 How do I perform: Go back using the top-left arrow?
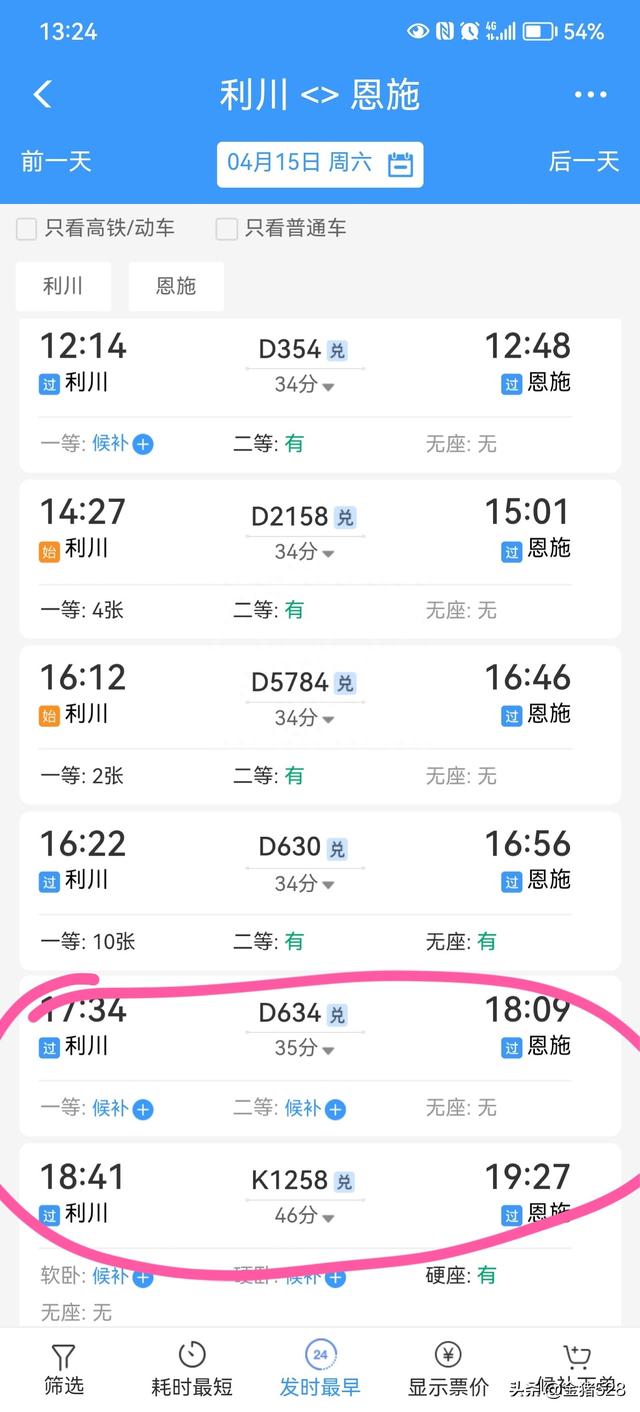point(42,95)
